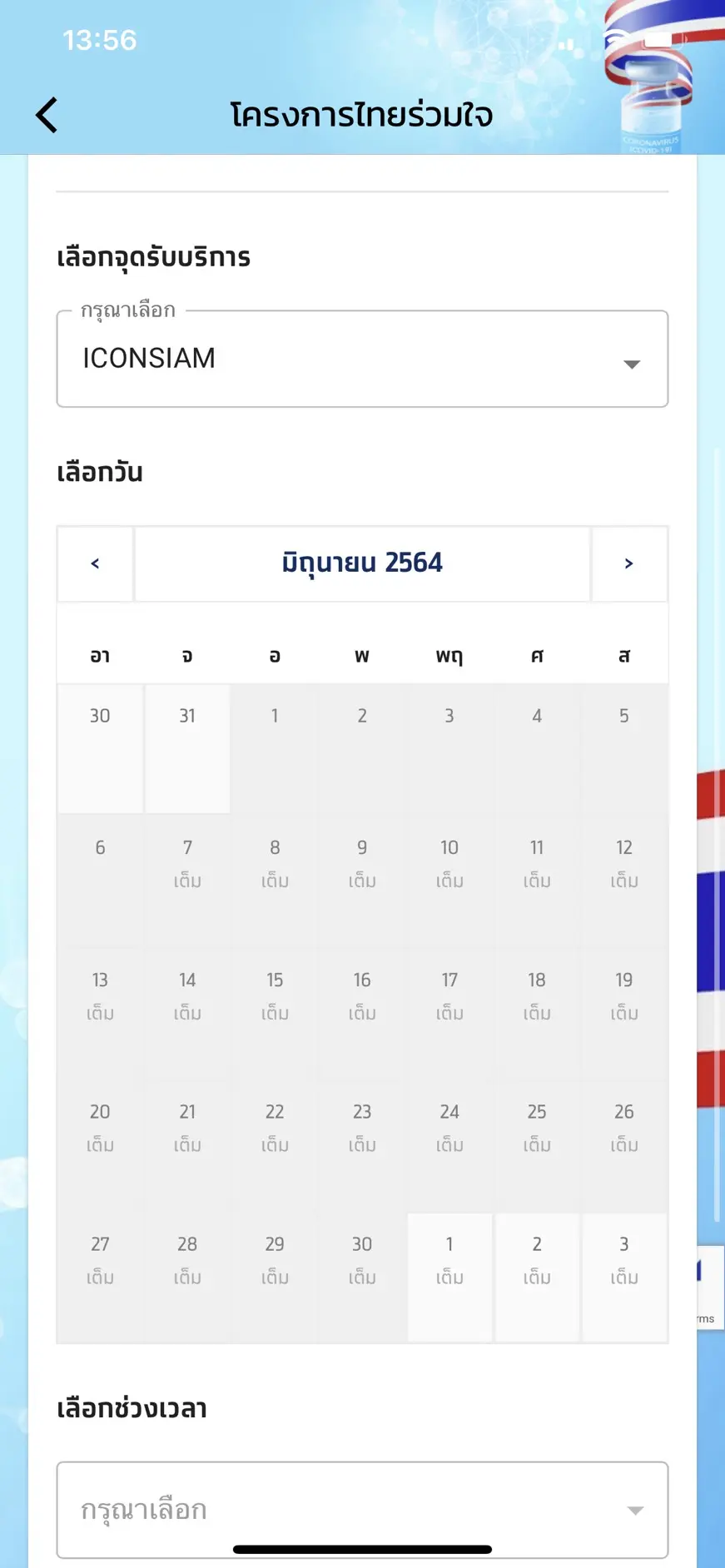Pick the 15th on the calendar
This screenshot has height=1568, width=725.
pyautogui.click(x=275, y=995)
